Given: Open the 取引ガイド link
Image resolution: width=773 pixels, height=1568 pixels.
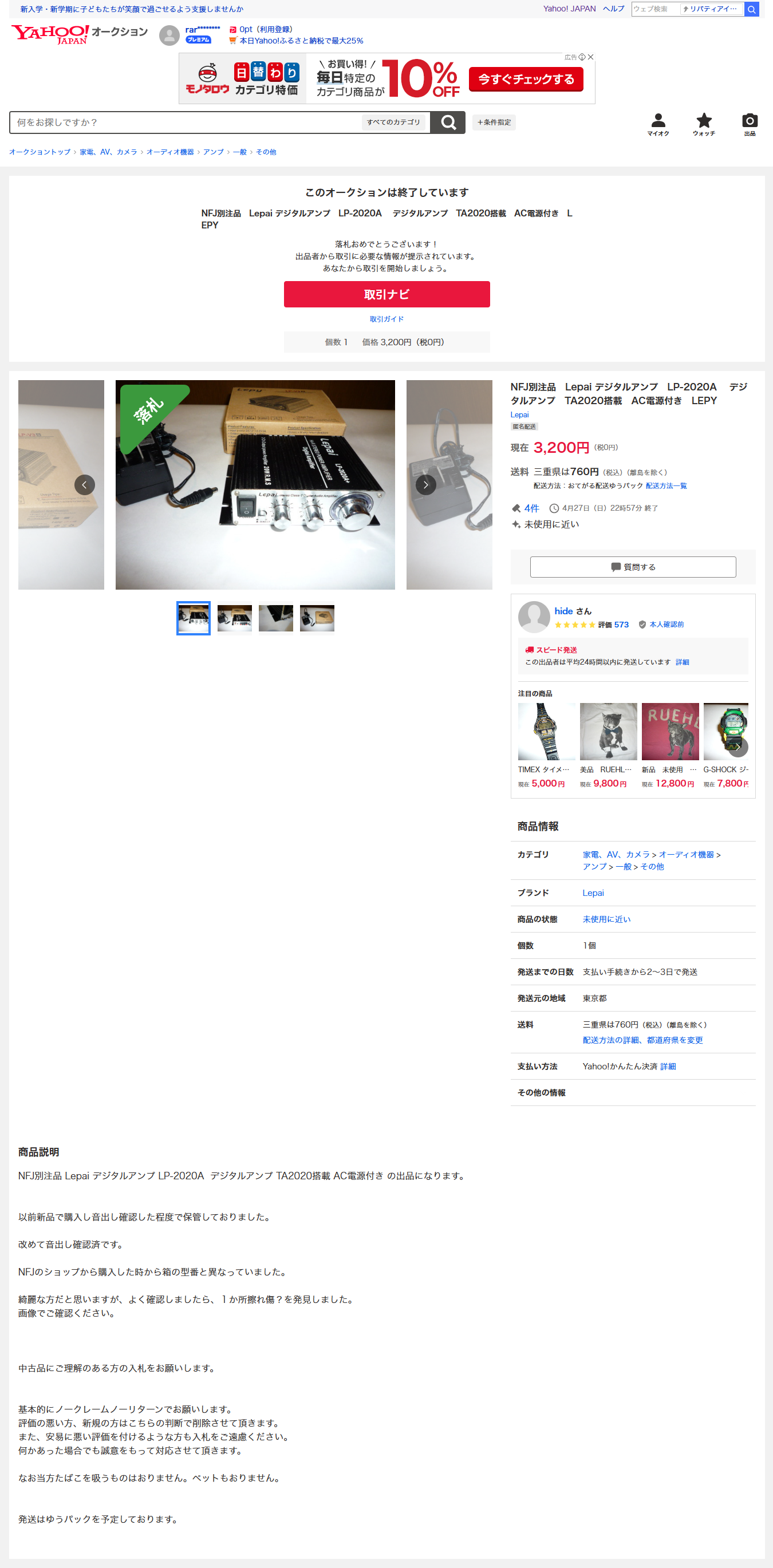Looking at the screenshot, I should coord(386,319).
